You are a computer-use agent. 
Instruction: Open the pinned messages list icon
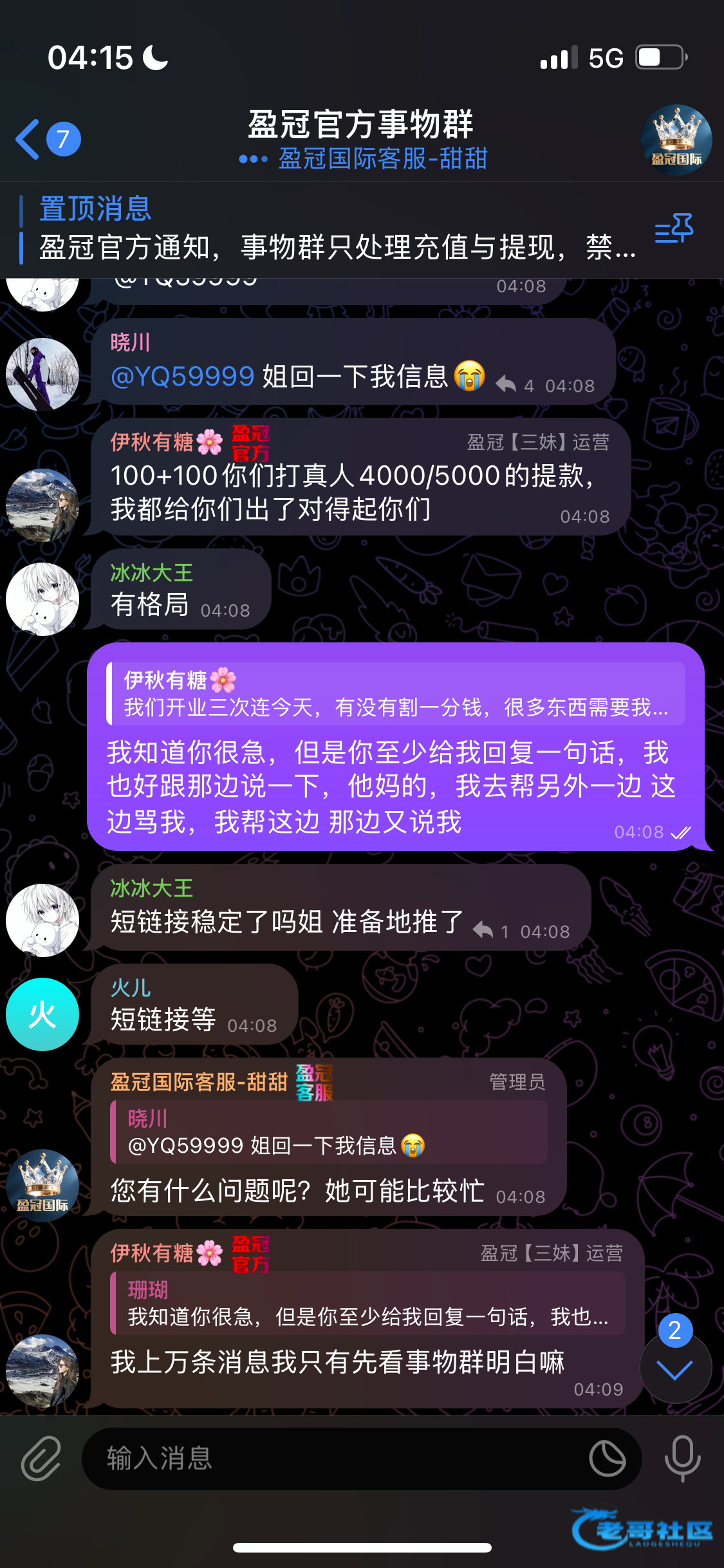click(674, 229)
